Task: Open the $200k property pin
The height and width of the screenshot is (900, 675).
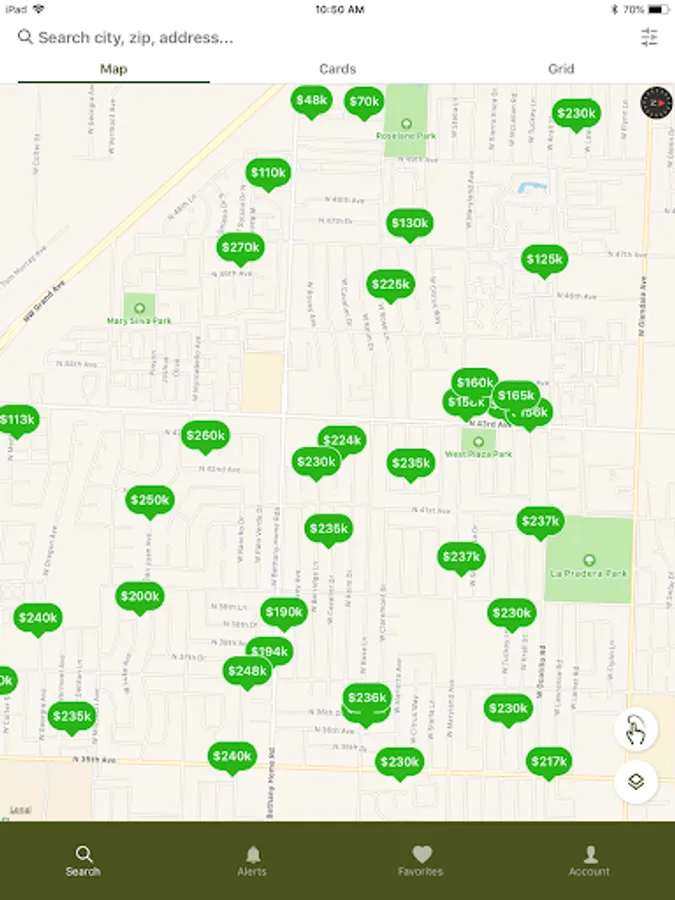Action: click(140, 597)
